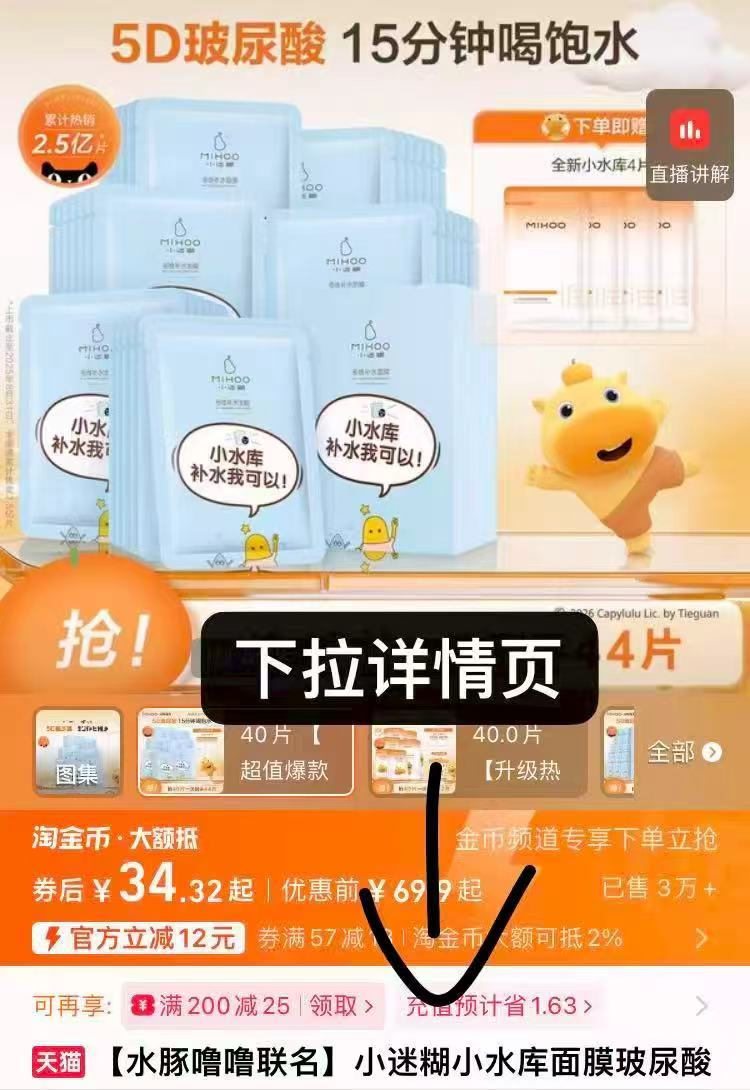The image size is (750, 1090).
Task: Select the 图集 gallery thumbnail
Action: point(78,751)
